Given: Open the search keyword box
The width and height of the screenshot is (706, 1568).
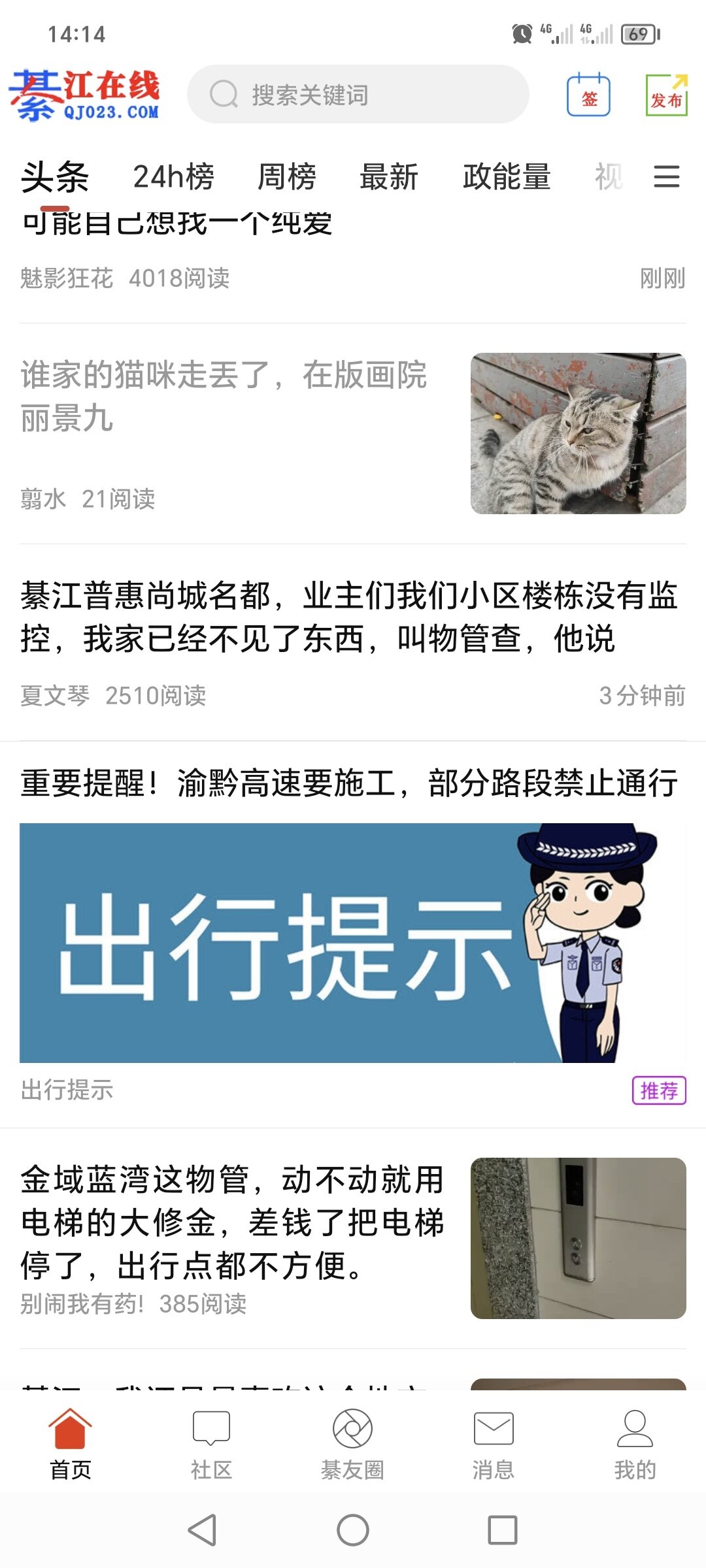Looking at the screenshot, I should coord(358,95).
